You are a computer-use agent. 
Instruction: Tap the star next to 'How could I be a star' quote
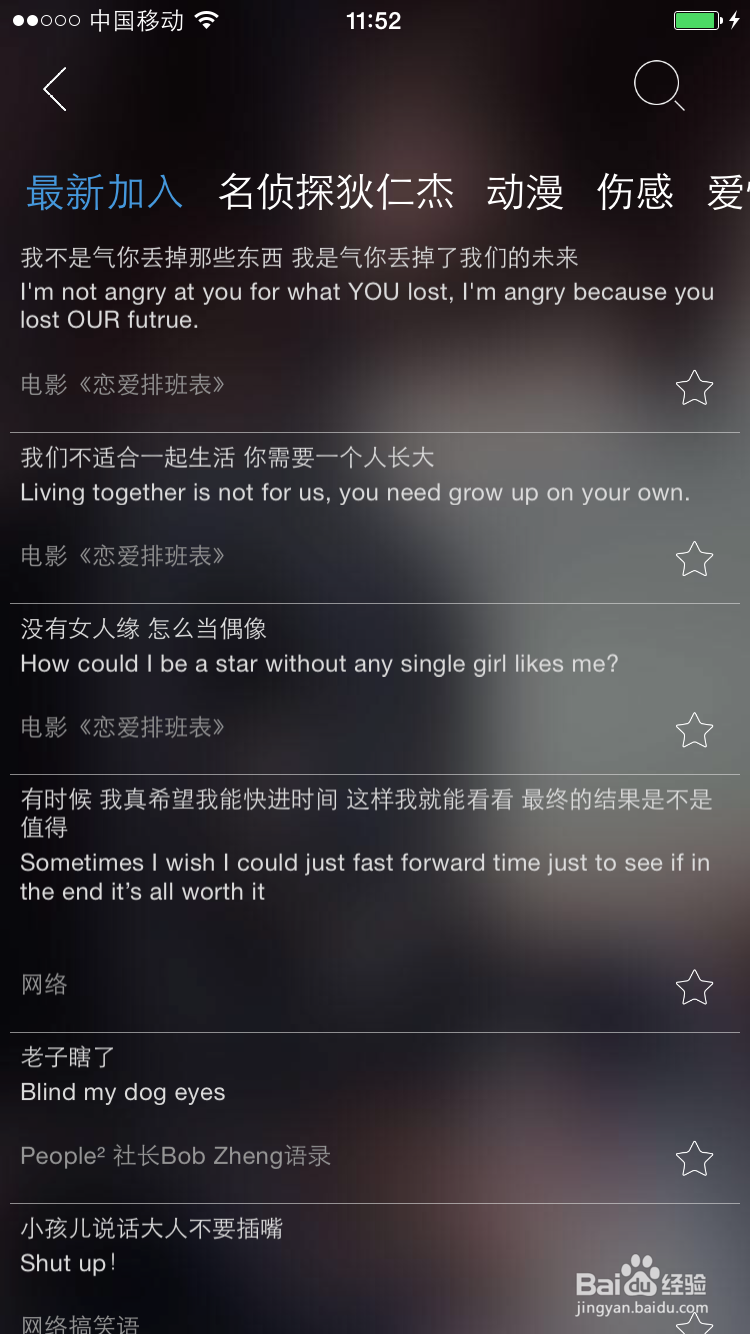click(x=694, y=730)
